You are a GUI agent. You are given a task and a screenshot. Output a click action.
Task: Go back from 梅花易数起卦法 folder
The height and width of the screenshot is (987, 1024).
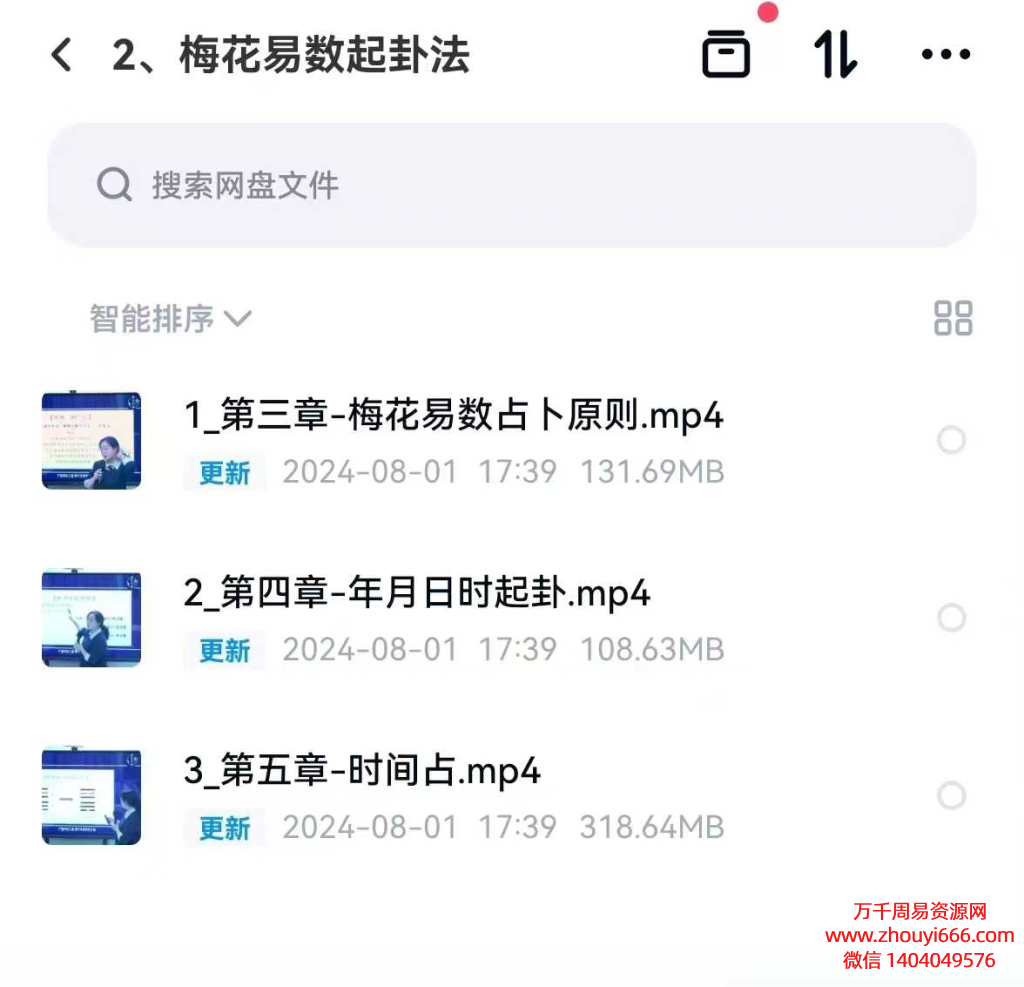click(x=62, y=55)
